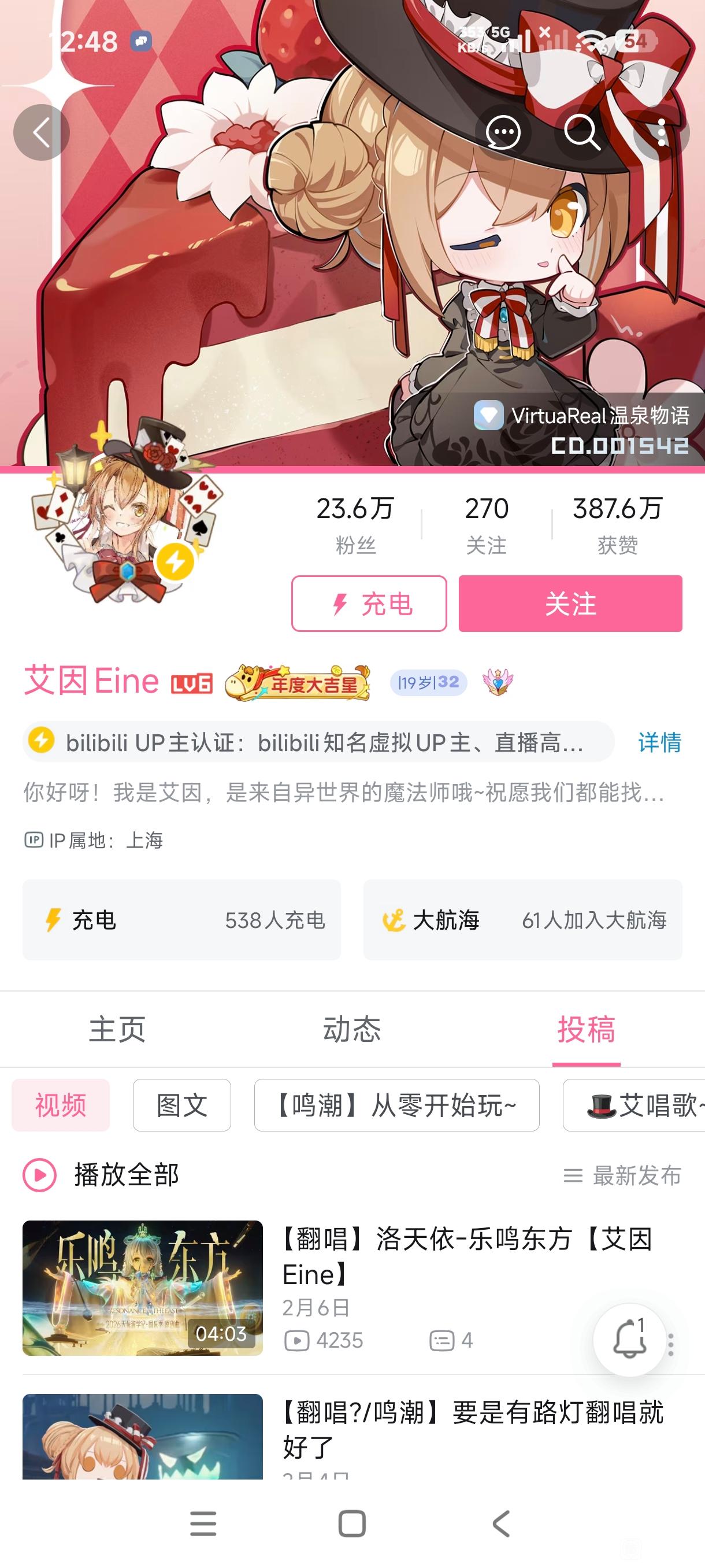Open the three-dot overflow menu in header
705x1568 pixels.
click(661, 132)
